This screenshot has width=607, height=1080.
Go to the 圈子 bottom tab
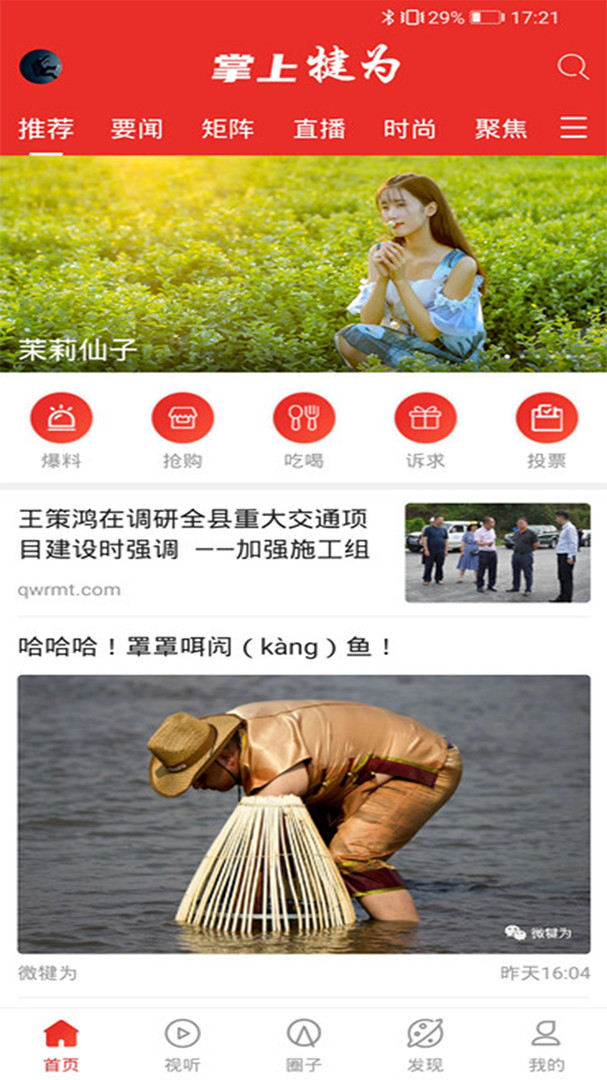tap(304, 1045)
